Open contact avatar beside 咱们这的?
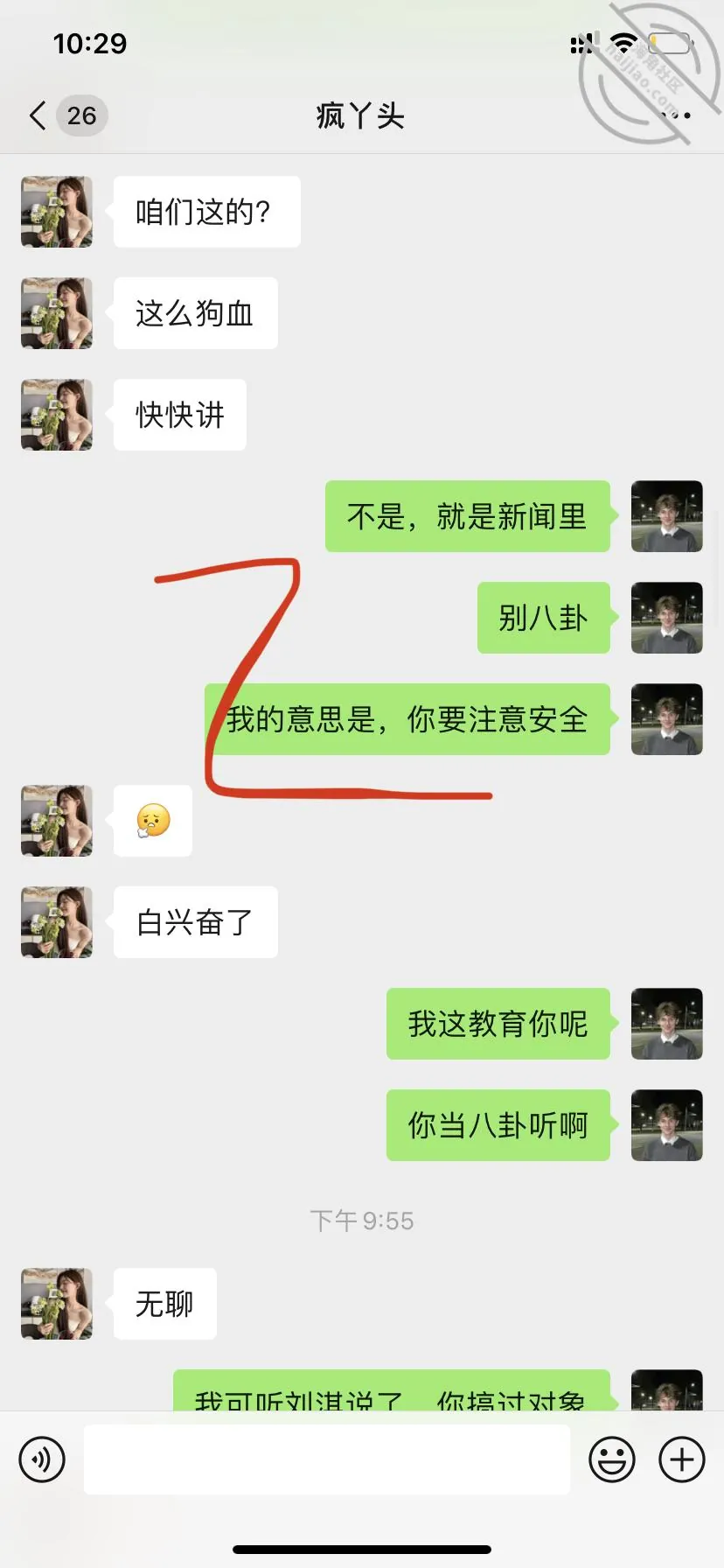The image size is (724, 1568). pos(57,212)
